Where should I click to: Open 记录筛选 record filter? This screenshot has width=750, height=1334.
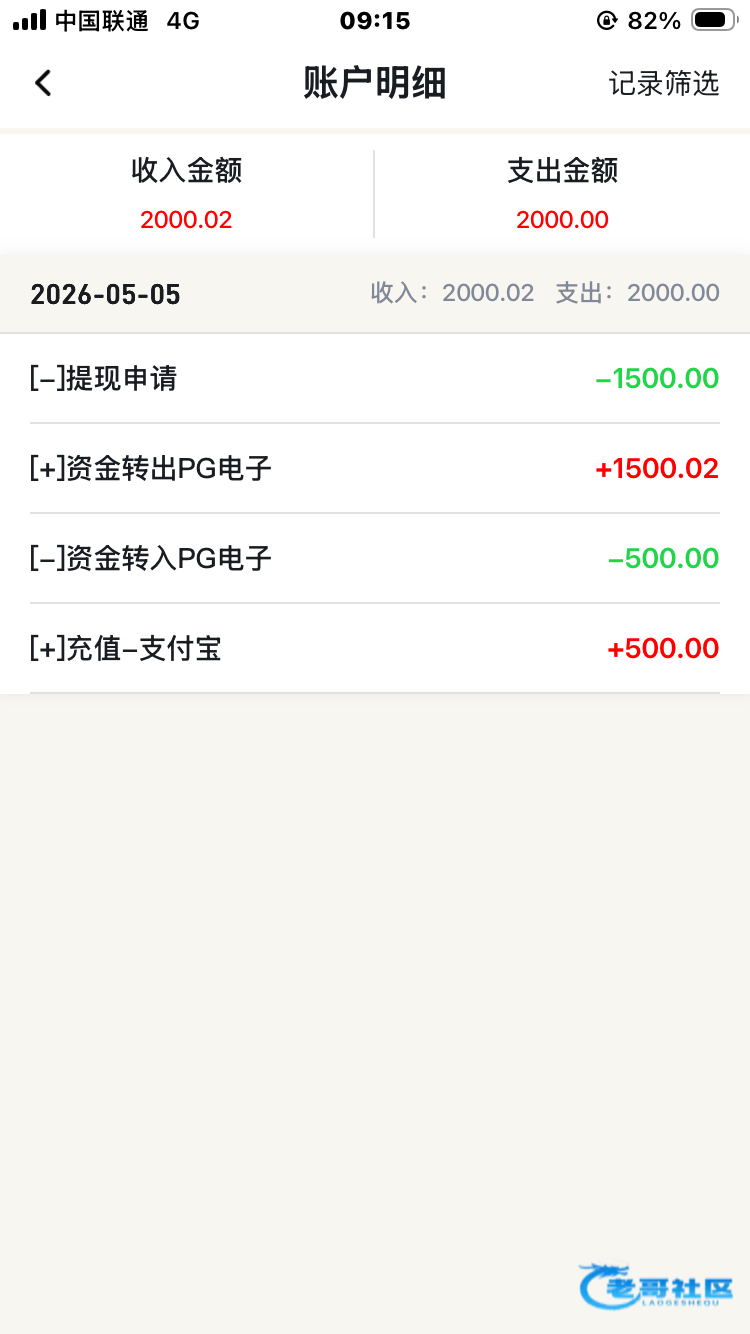664,83
